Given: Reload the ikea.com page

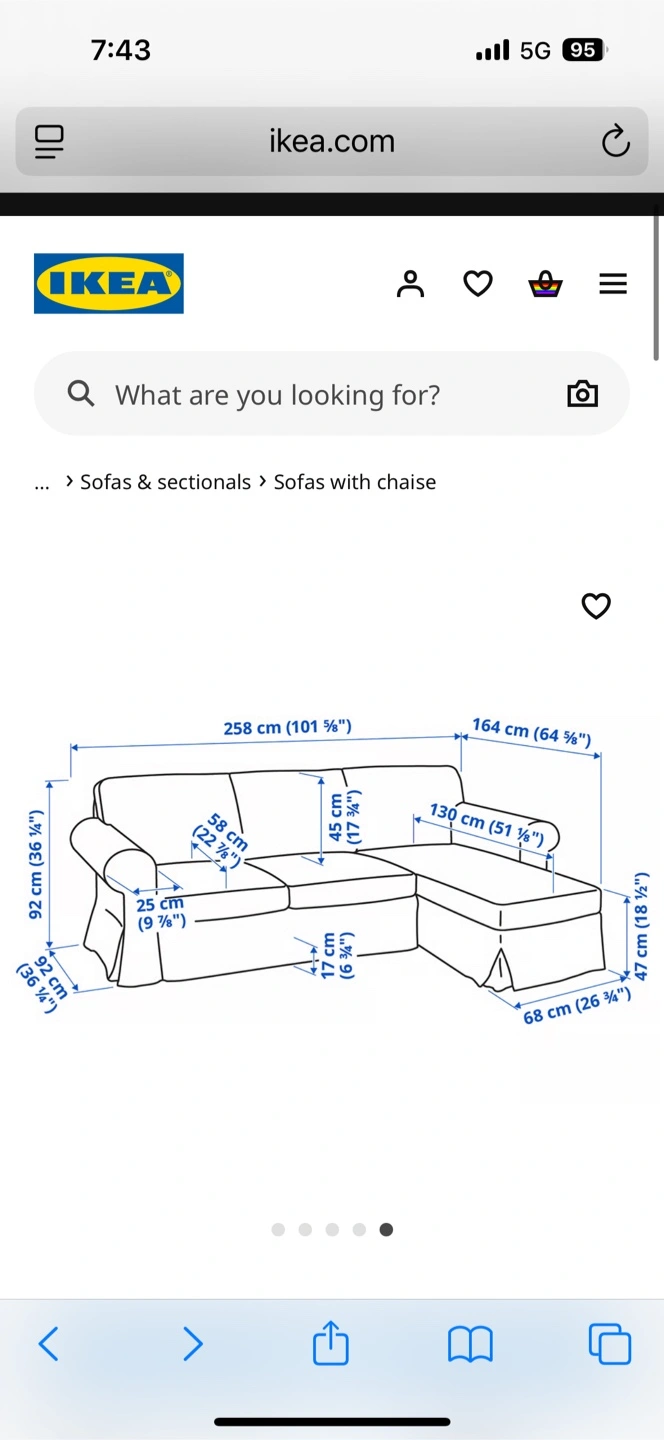Looking at the screenshot, I should (x=615, y=142).
